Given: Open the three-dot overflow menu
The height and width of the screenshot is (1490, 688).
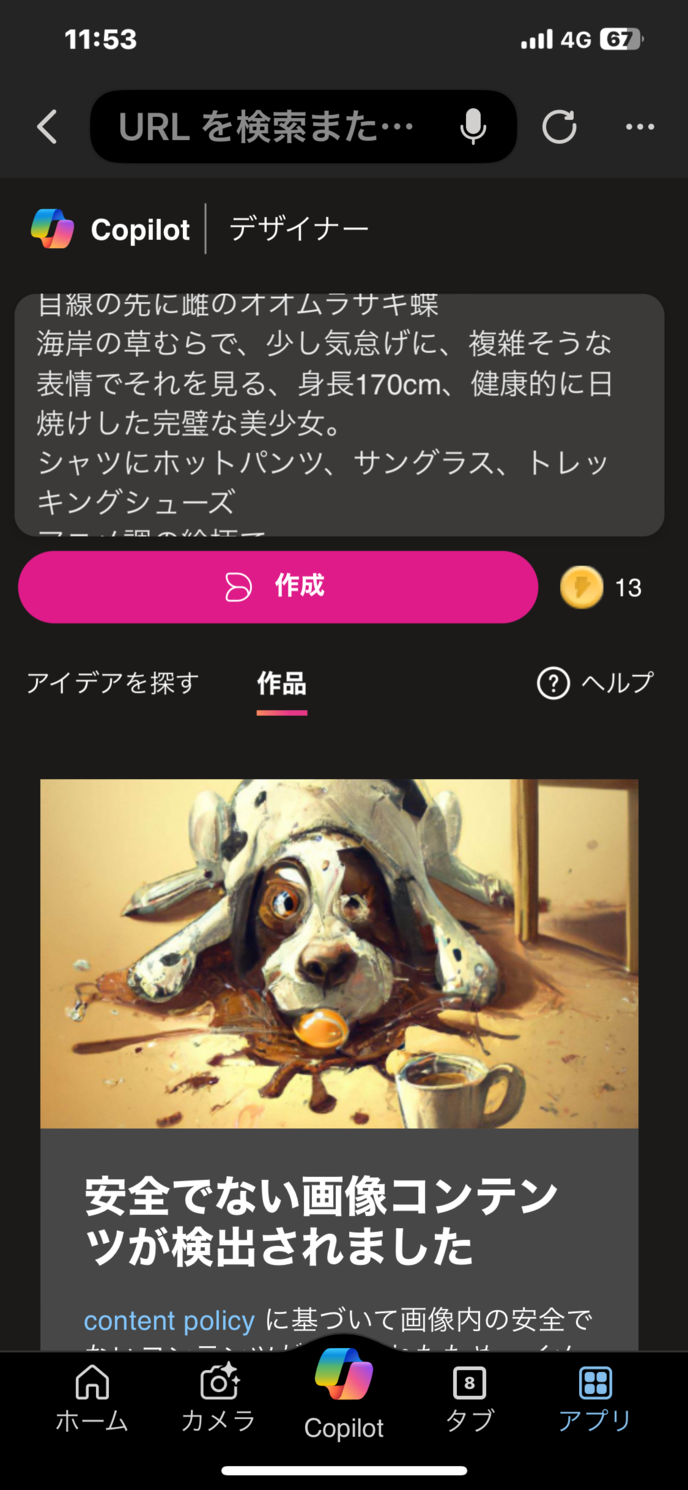Looking at the screenshot, I should tap(640, 127).
